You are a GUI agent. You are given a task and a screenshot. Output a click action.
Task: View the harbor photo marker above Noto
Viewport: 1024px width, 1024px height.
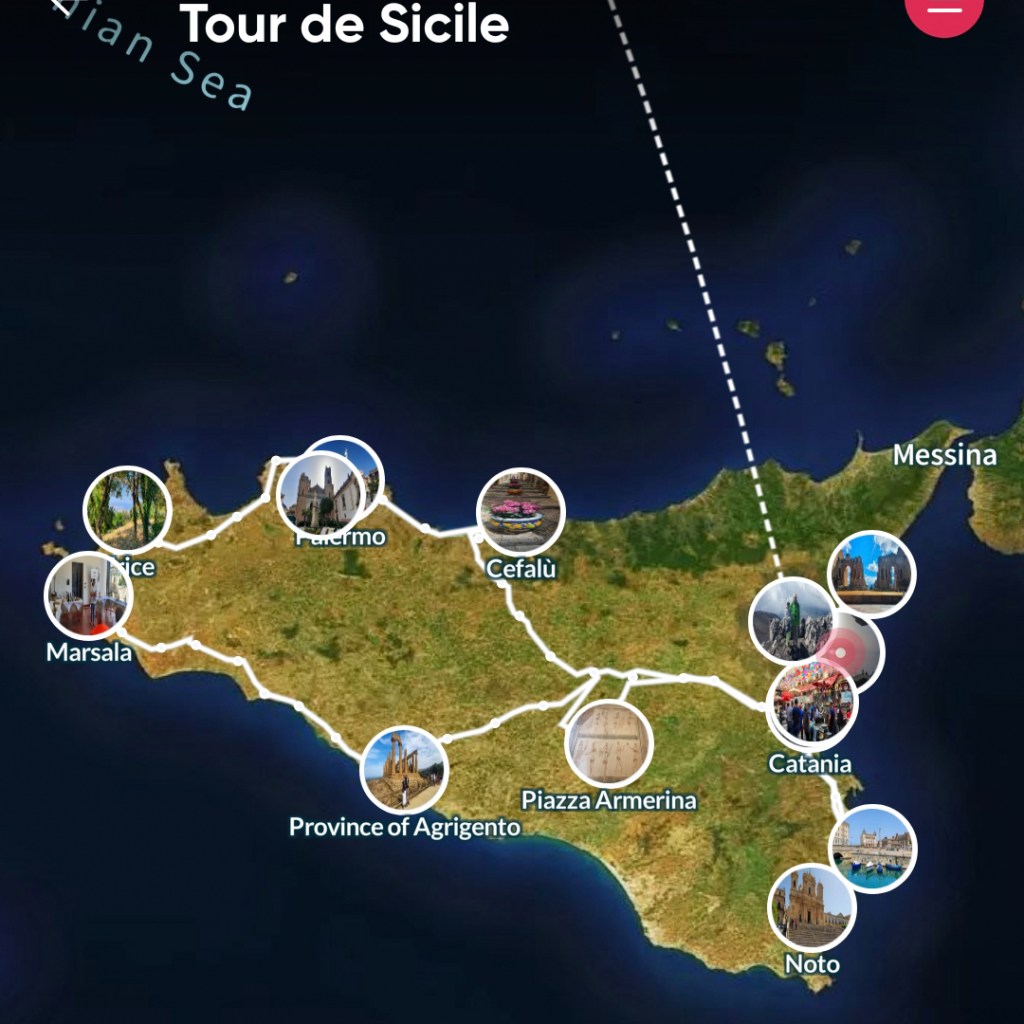click(872, 849)
